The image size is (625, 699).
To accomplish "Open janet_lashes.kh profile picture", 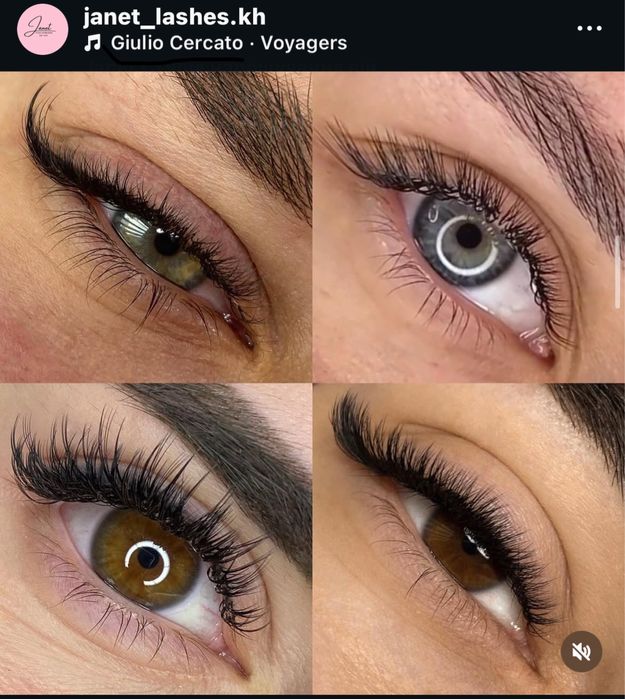I will pos(43,30).
